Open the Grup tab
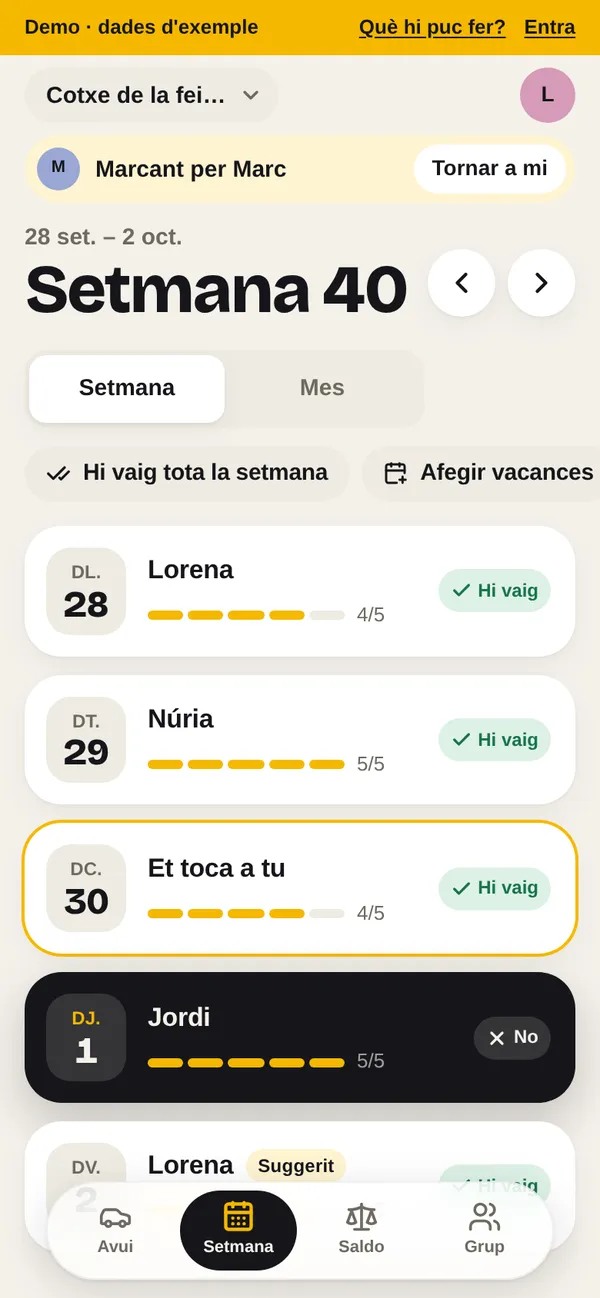Screen dimensions: 600x1298 point(484,1230)
